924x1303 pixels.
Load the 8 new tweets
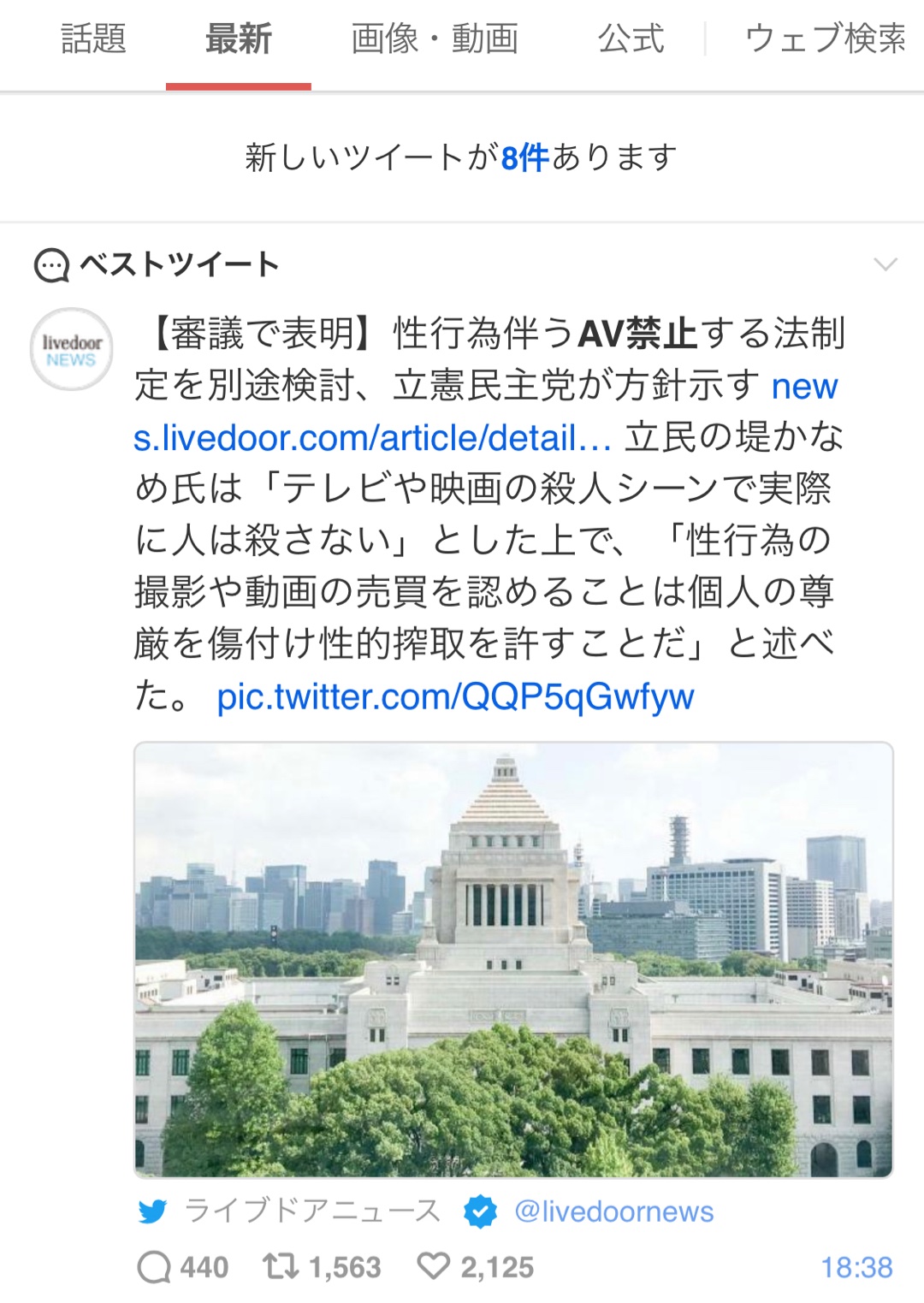[x=461, y=157]
